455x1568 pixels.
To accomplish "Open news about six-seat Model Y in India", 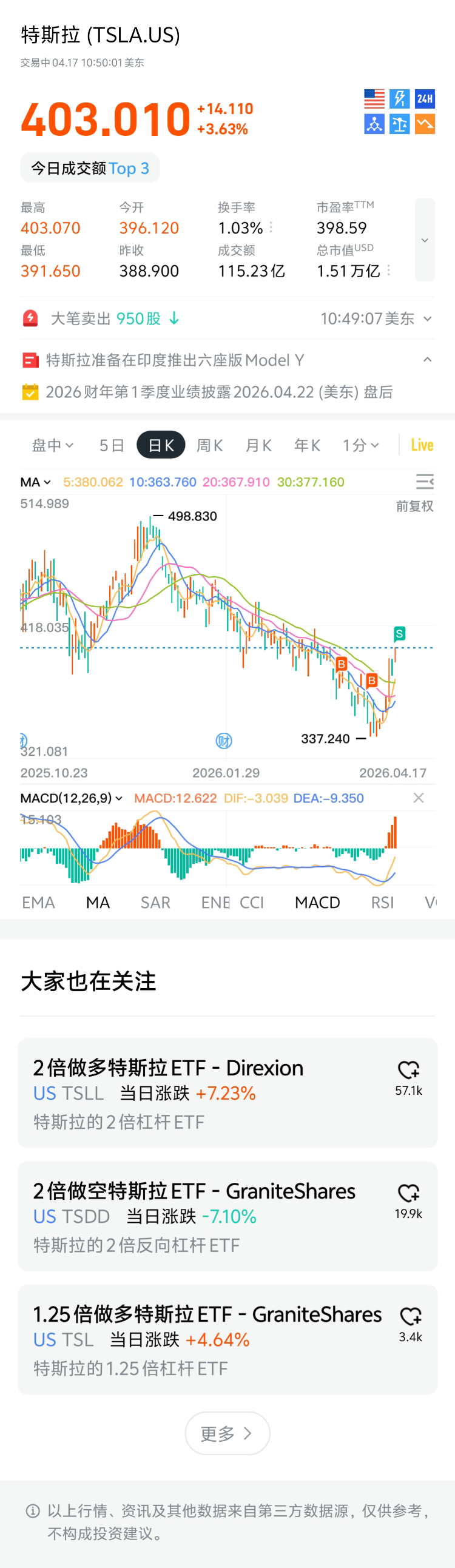I will 175,360.
